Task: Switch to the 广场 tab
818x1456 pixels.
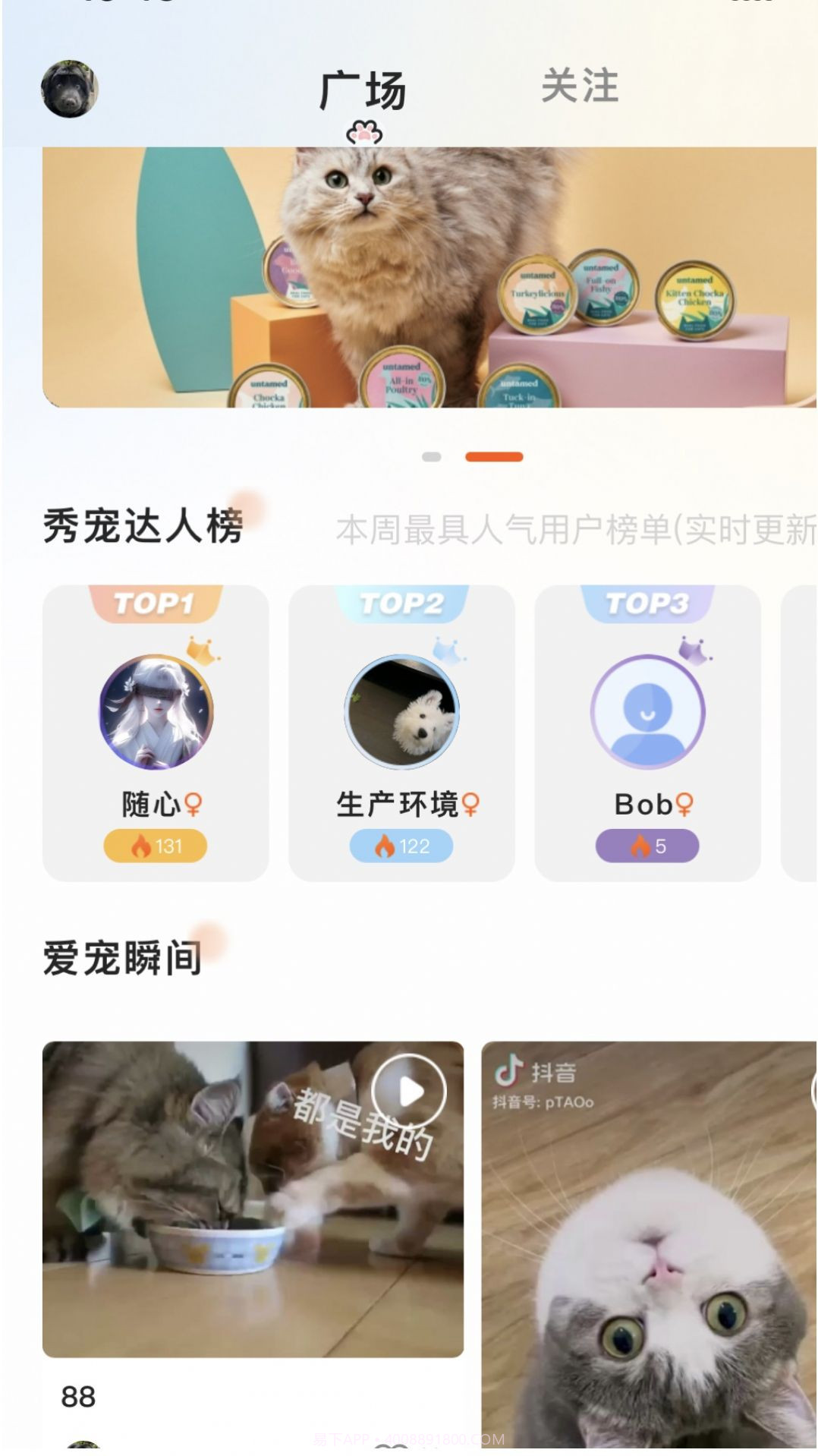Action: click(363, 87)
